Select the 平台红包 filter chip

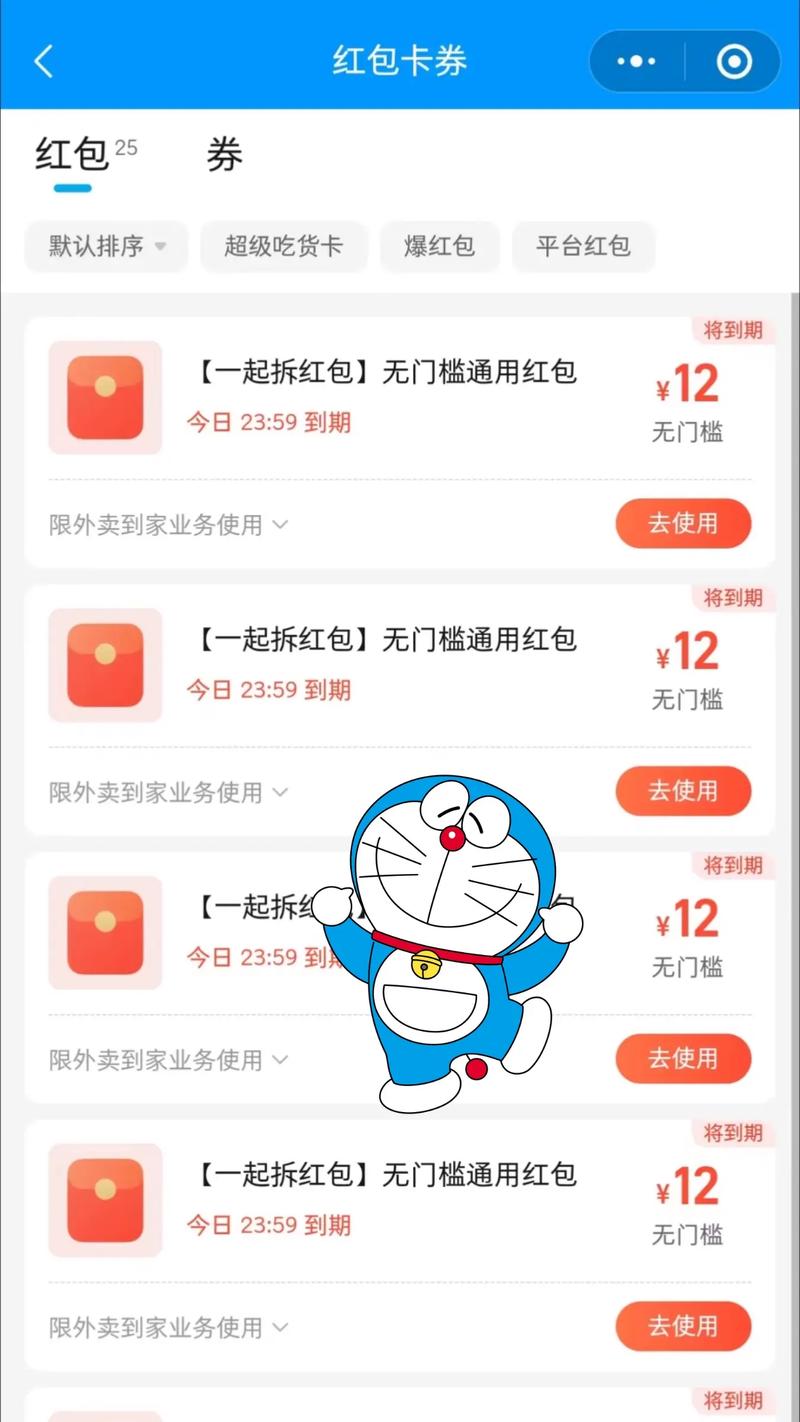[583, 247]
